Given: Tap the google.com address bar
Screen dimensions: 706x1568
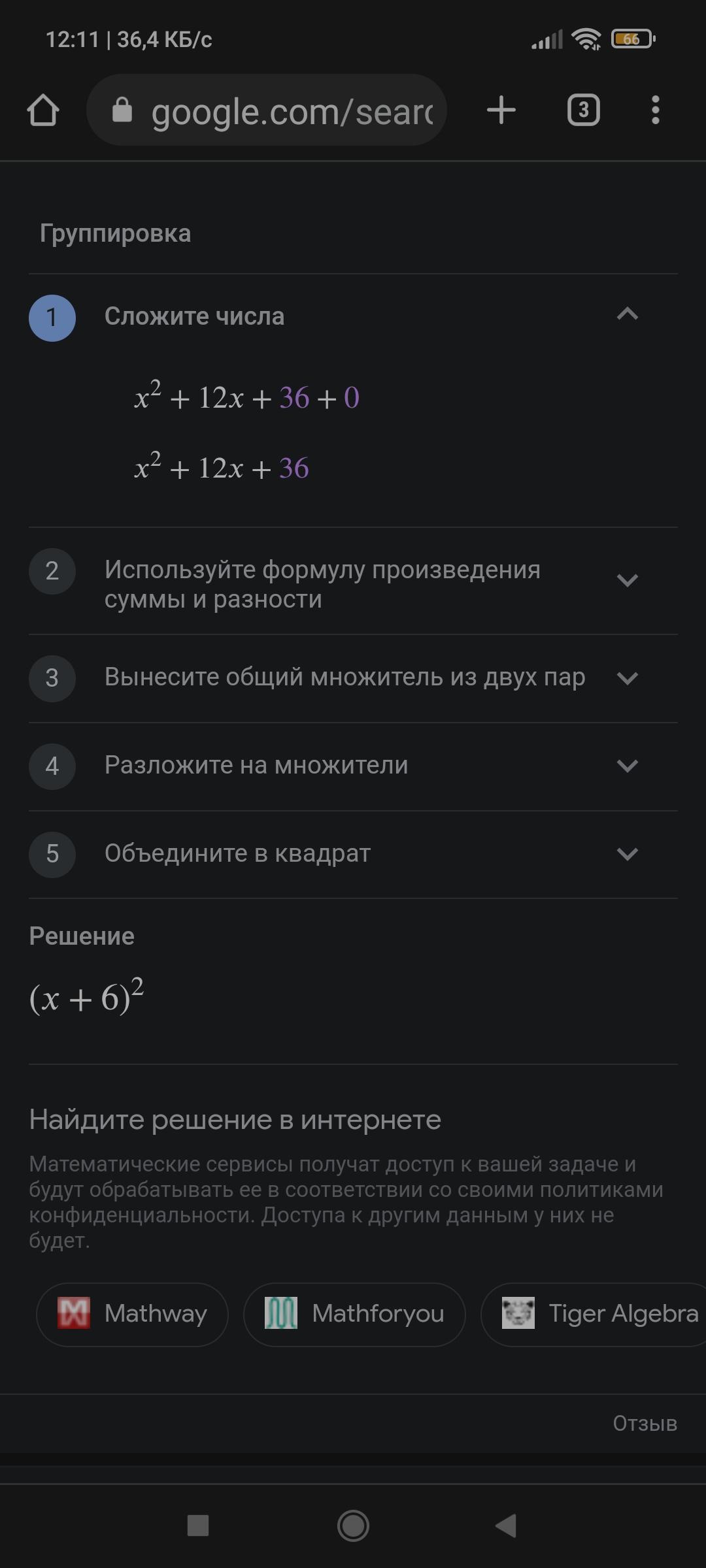Looking at the screenshot, I should point(267,110).
